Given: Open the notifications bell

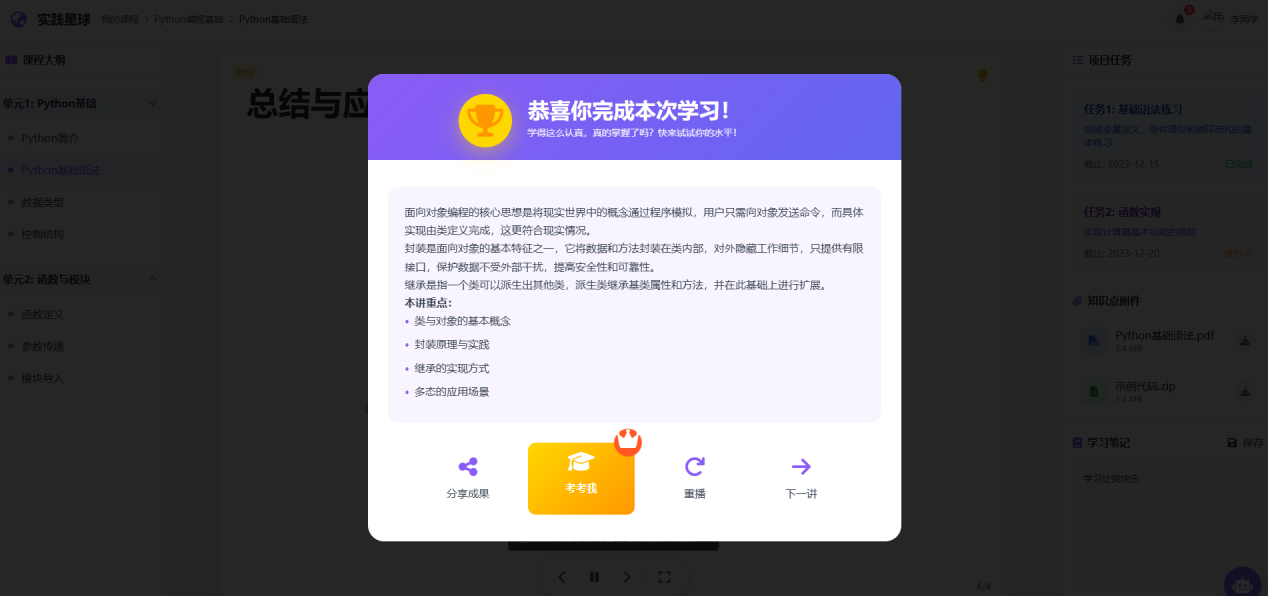Looking at the screenshot, I should tap(1180, 19).
